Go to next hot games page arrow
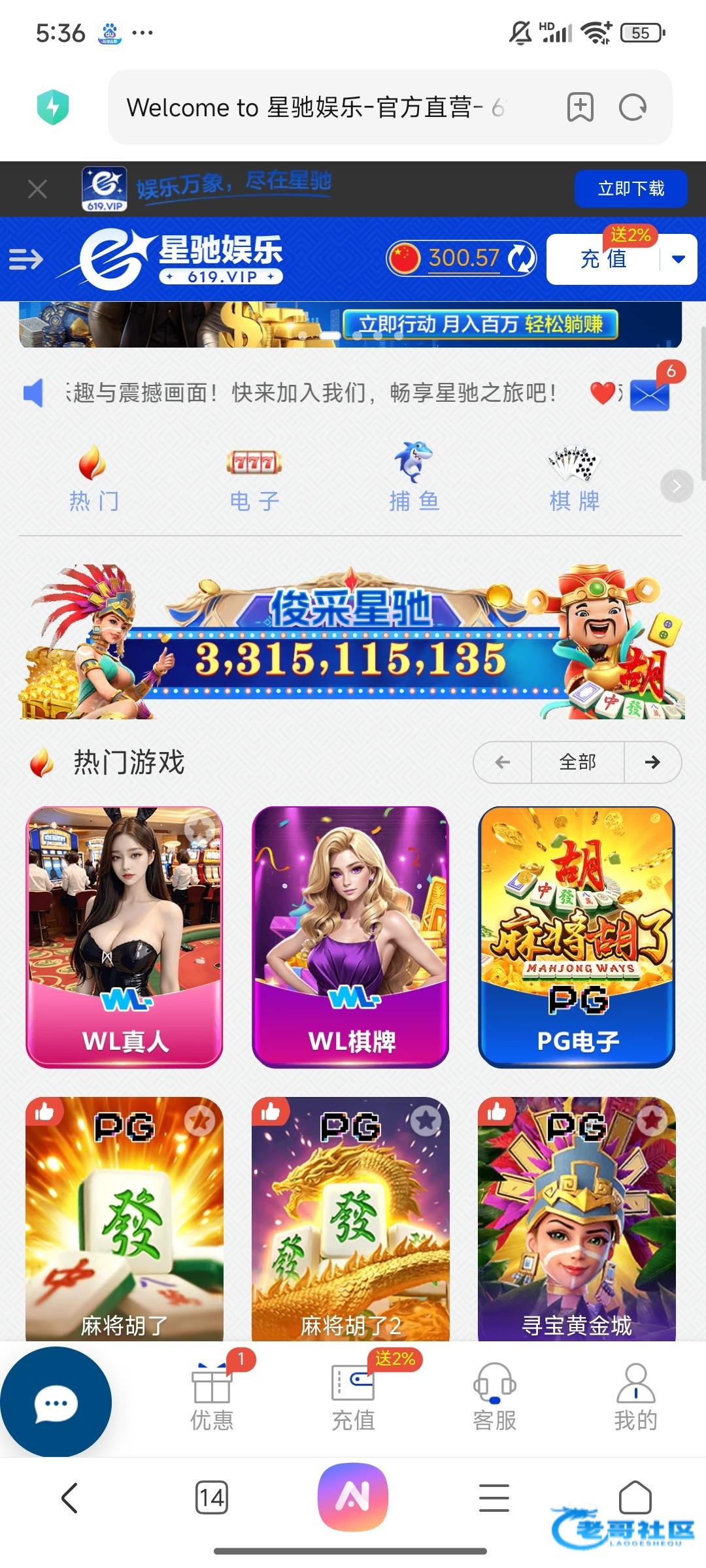The image size is (706, 1568). click(x=652, y=762)
